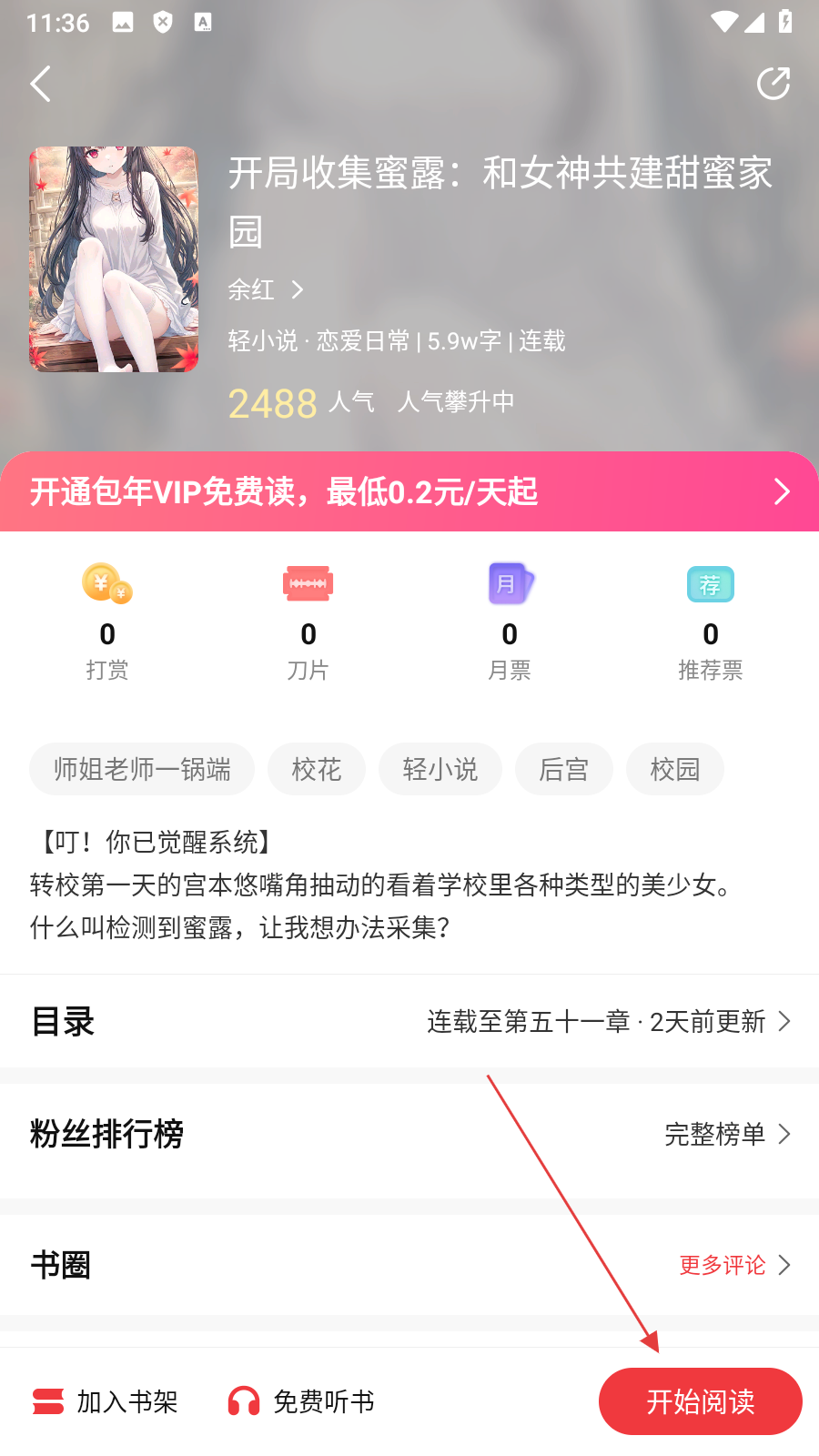View 完整榜单 of the fan ranking
Image resolution: width=819 pixels, height=1456 pixels.
[x=726, y=1134]
